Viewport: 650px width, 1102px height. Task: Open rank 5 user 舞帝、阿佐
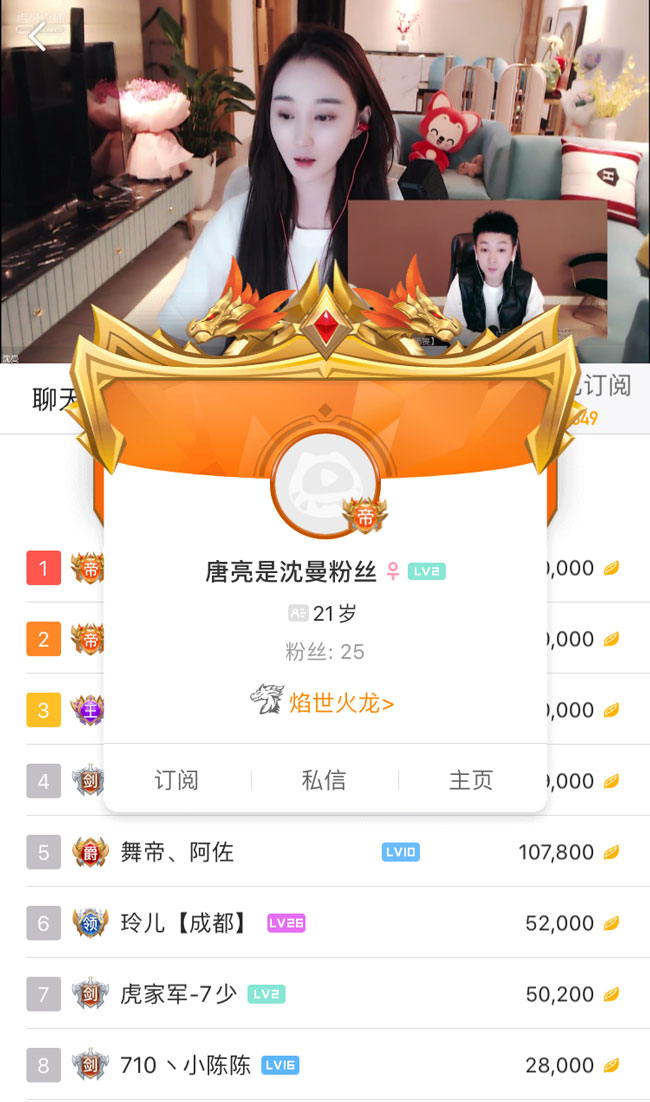pyautogui.click(x=177, y=852)
